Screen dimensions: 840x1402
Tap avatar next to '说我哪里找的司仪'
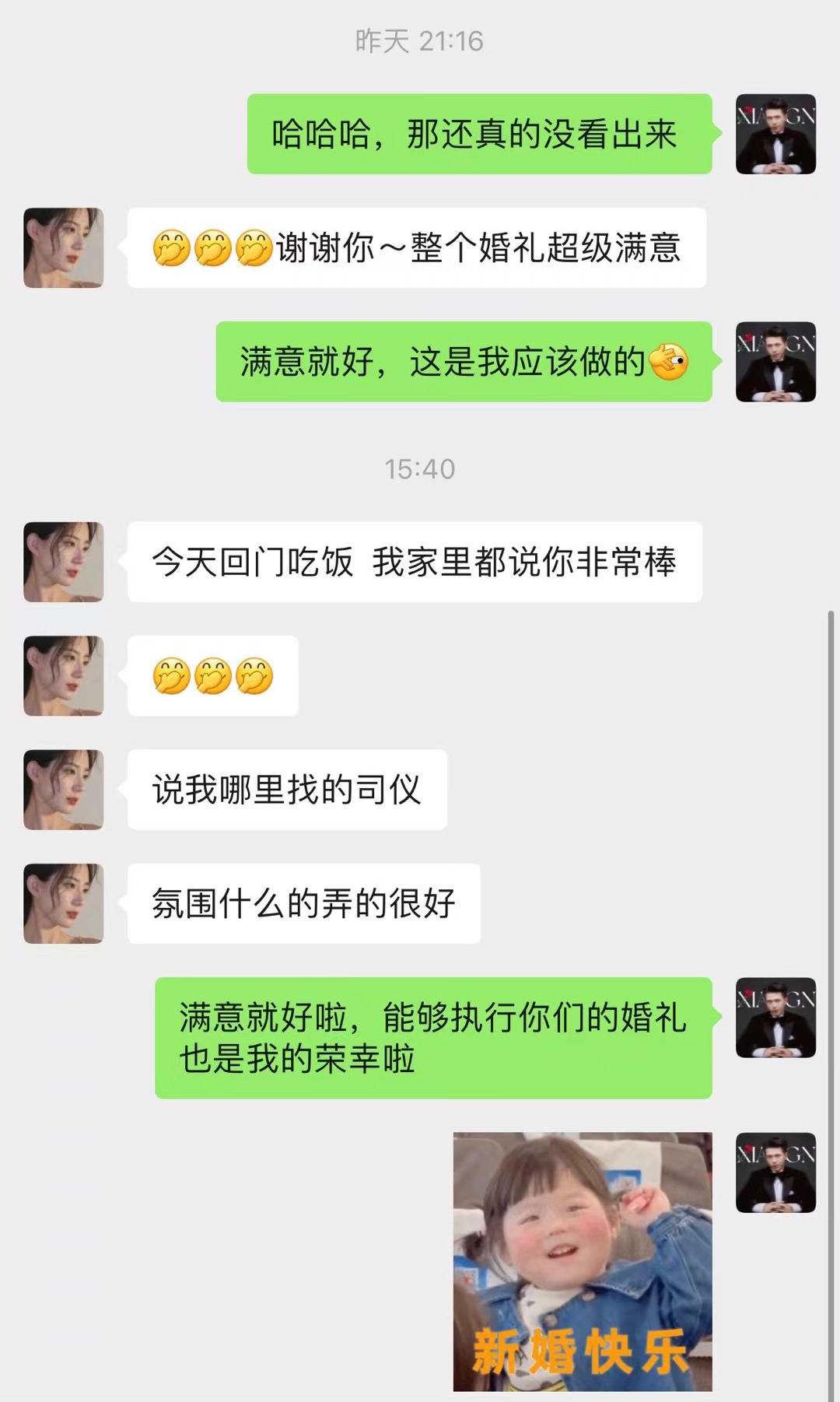pos(64,789)
